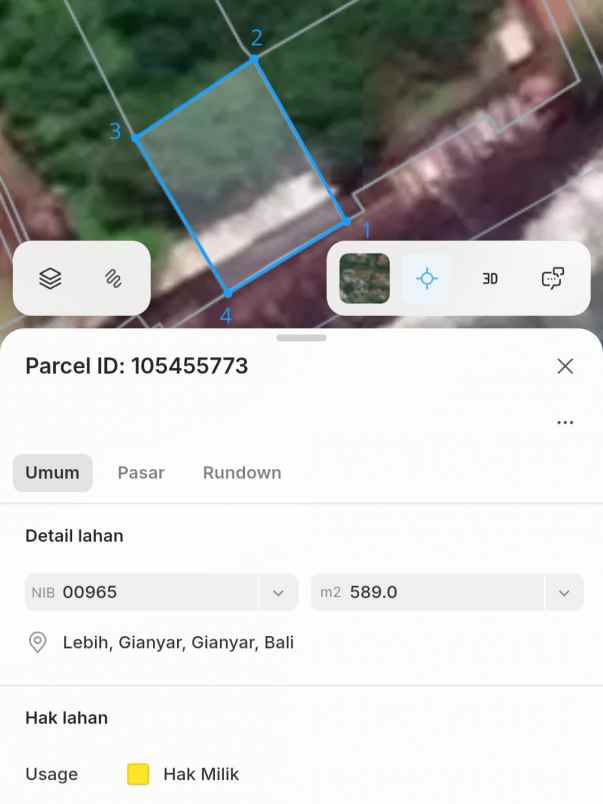Viewport: 603px width, 804px height.
Task: Select the Umum tab
Action: click(53, 473)
